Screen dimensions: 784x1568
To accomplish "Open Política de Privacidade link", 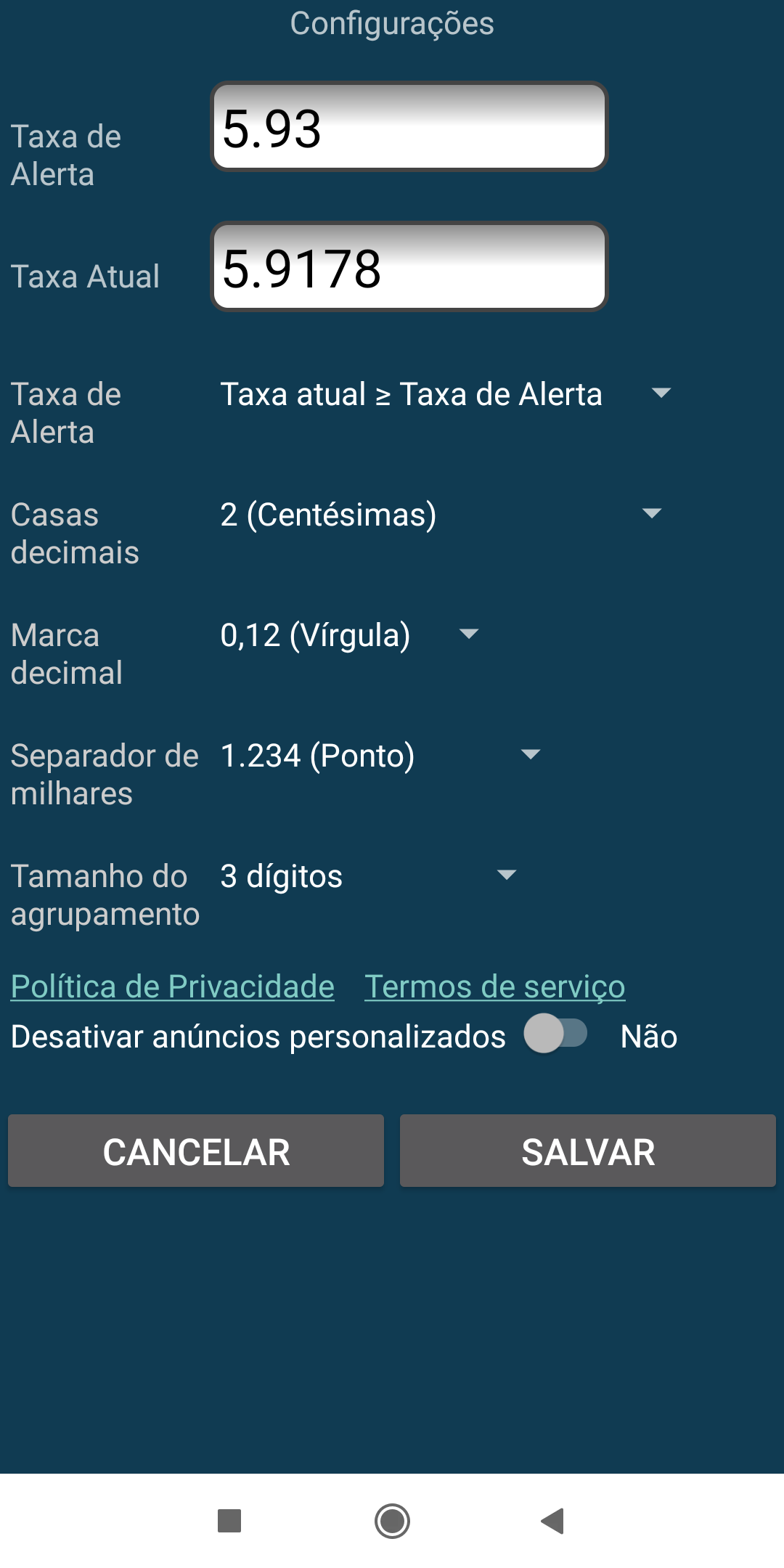I will (x=173, y=987).
